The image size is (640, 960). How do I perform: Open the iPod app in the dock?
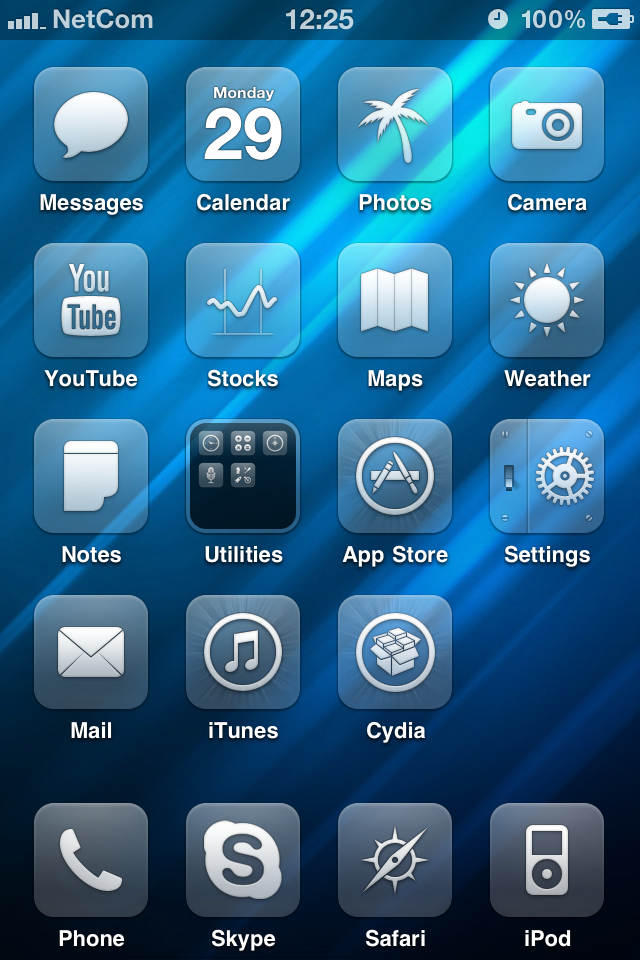547,861
